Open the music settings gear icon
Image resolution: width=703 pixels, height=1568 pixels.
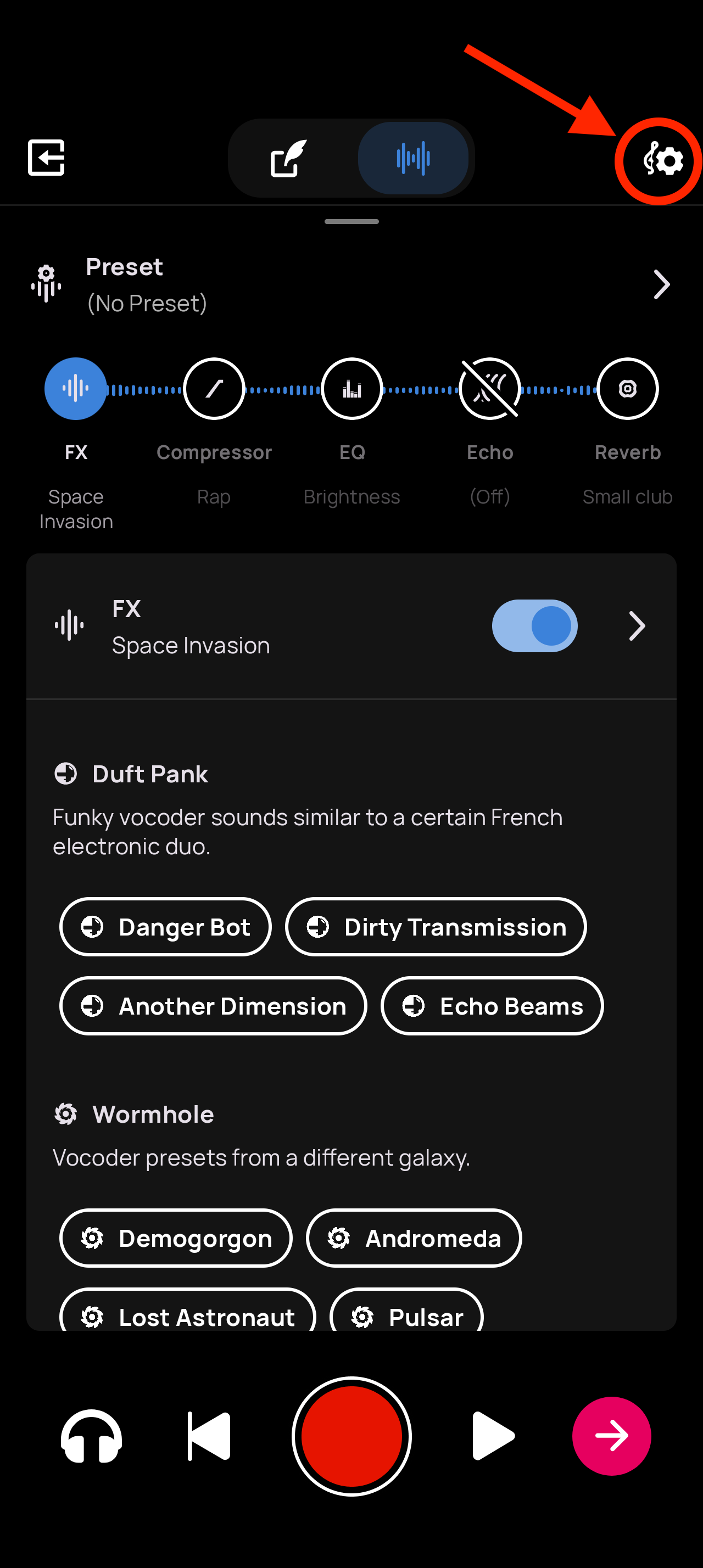(x=662, y=161)
